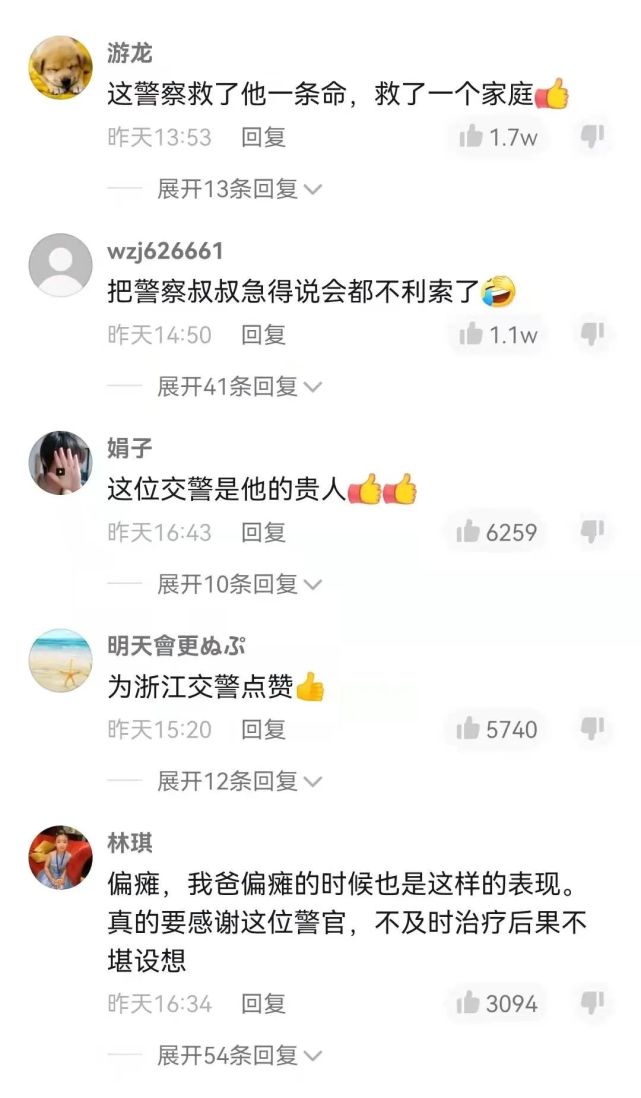Reply to wzj626661's comment
The image size is (641, 1098).
tap(263, 335)
